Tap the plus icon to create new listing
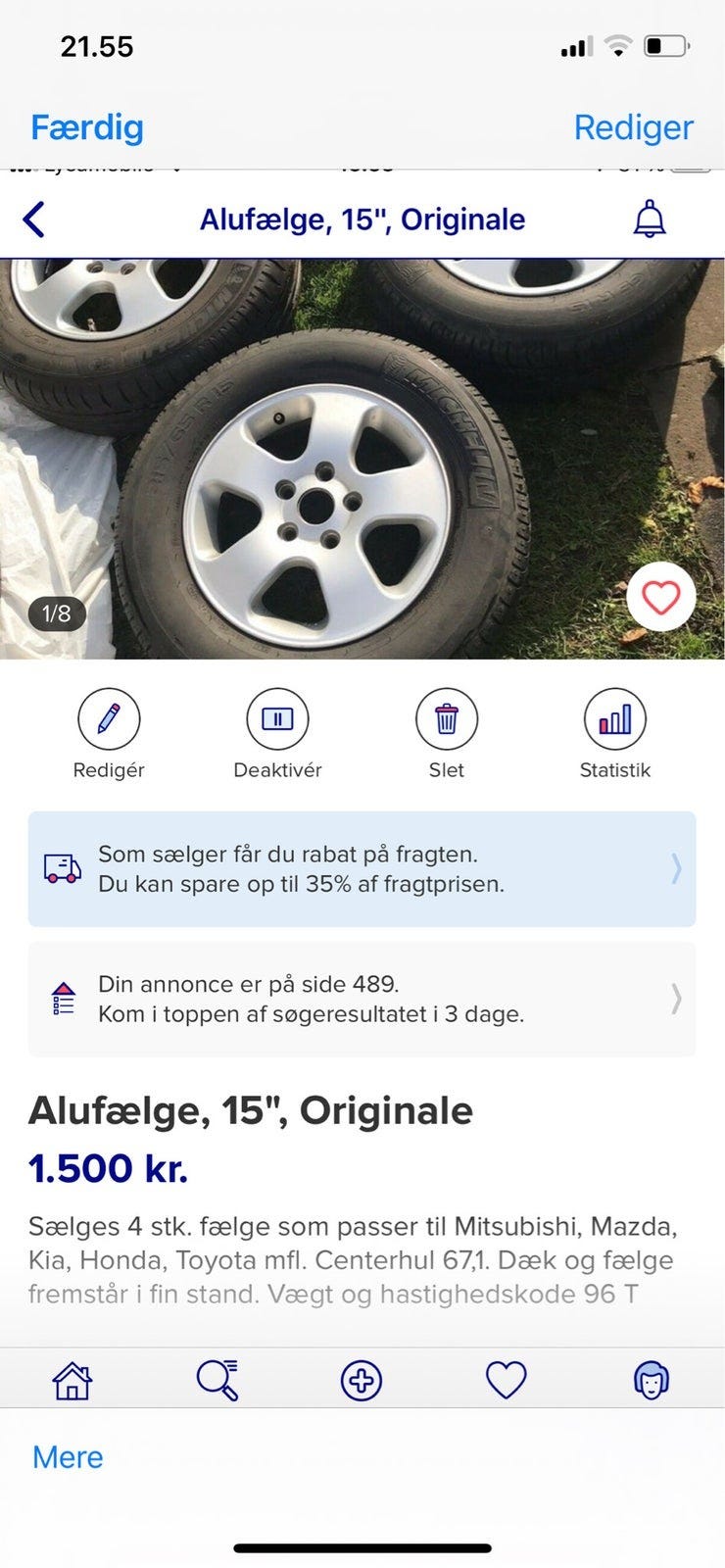Viewport: 725px width, 1568px height. [362, 1380]
